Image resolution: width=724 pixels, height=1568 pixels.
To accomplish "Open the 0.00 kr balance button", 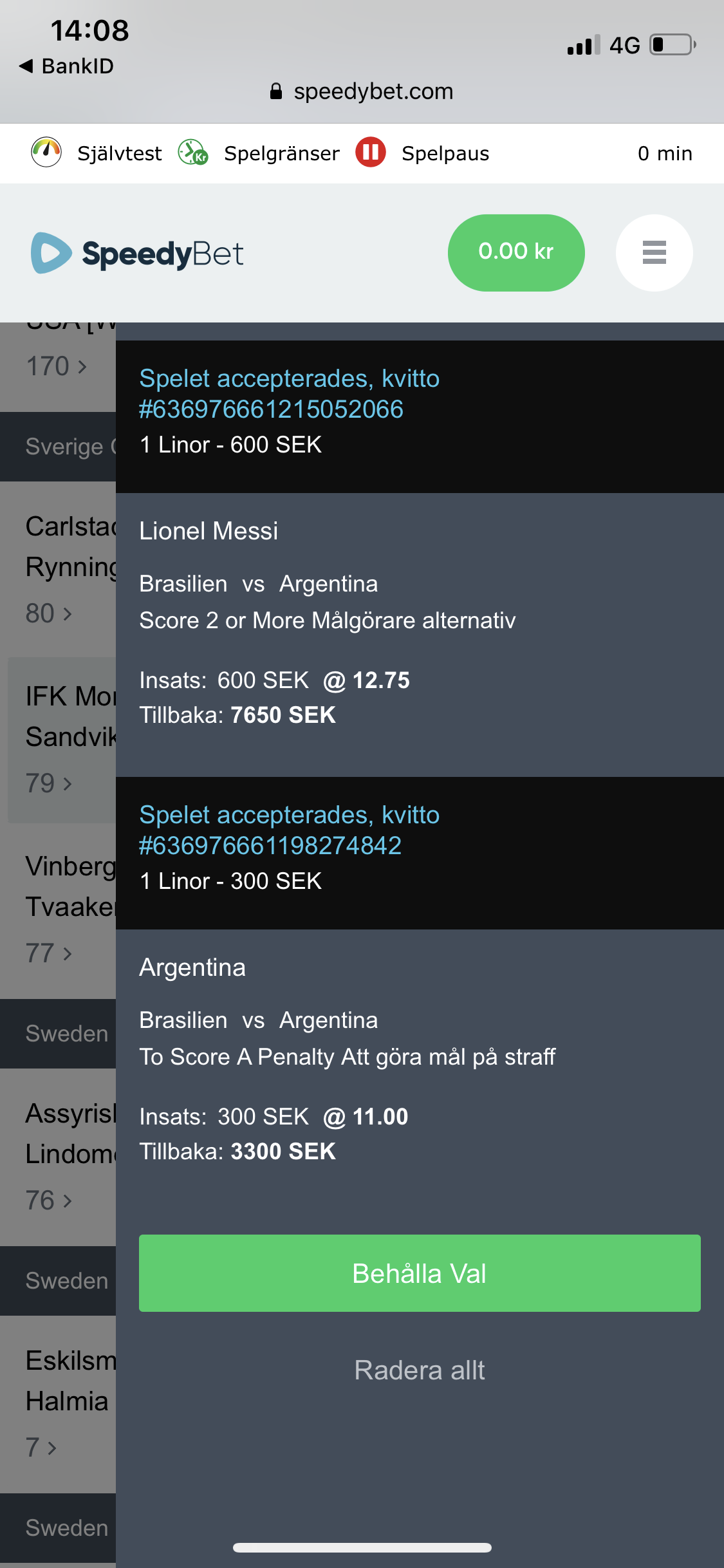I will pyautogui.click(x=516, y=252).
